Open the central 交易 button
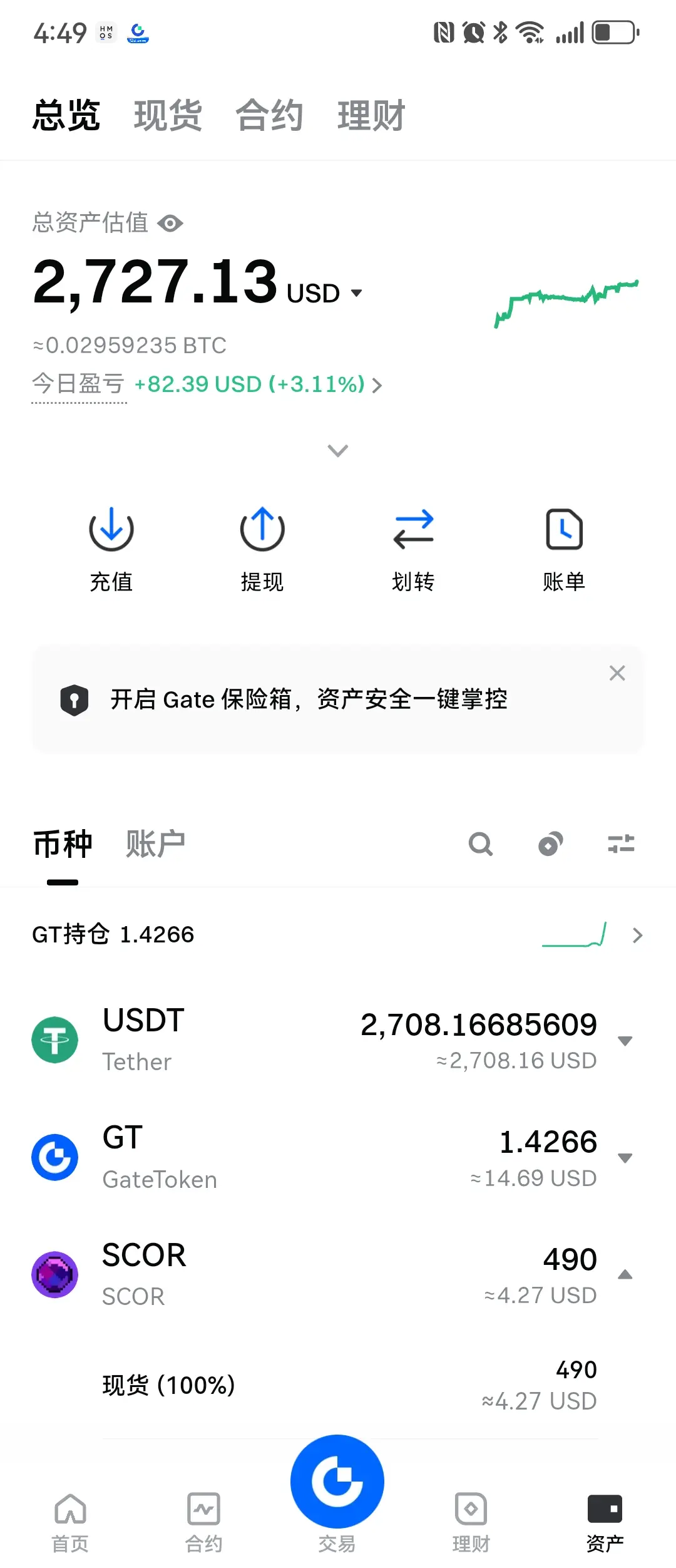676x1568 pixels. [x=337, y=1483]
